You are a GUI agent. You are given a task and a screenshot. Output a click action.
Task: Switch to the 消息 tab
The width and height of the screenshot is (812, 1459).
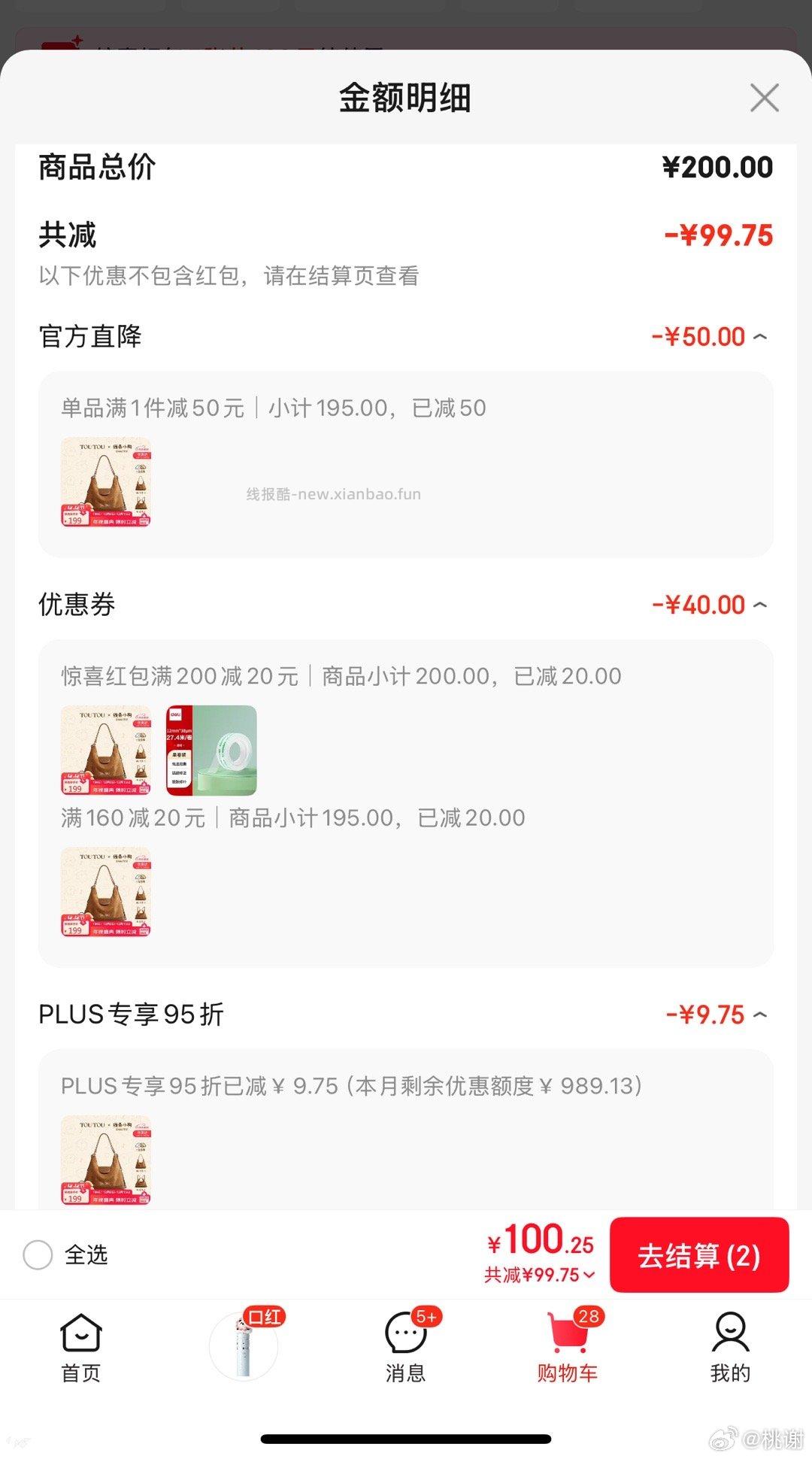pos(406,1348)
